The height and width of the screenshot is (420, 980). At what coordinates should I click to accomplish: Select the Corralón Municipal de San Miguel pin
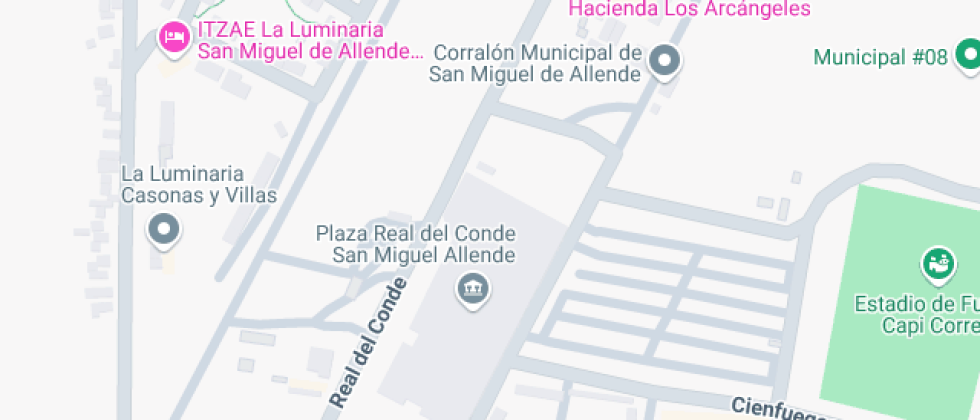point(664,62)
